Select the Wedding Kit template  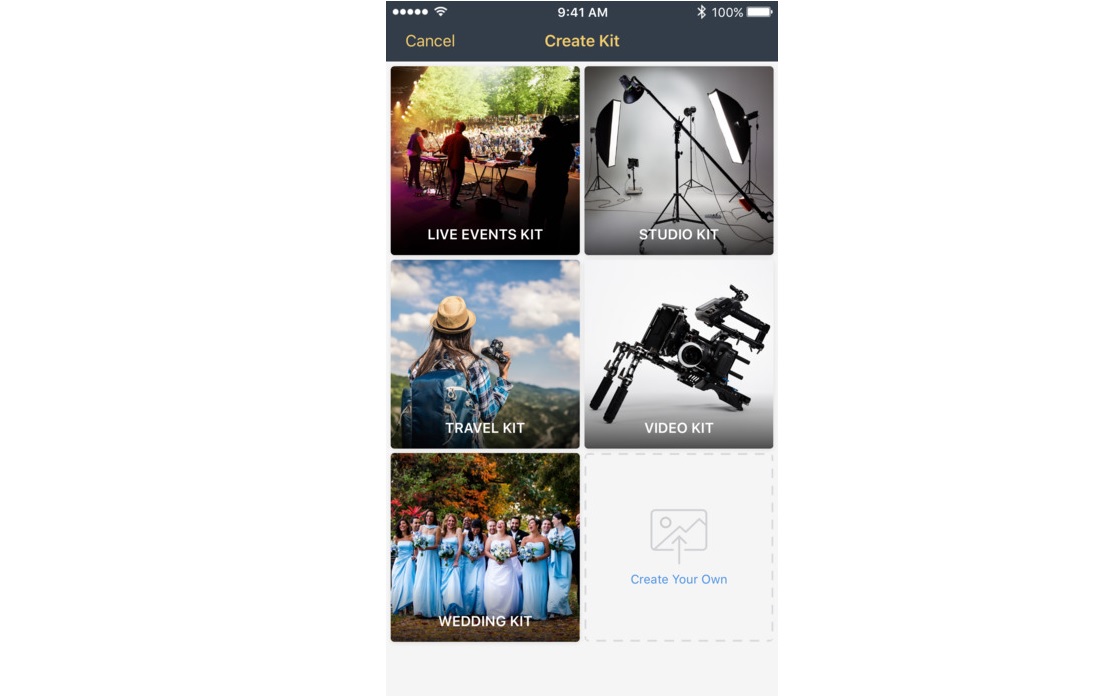tap(485, 546)
